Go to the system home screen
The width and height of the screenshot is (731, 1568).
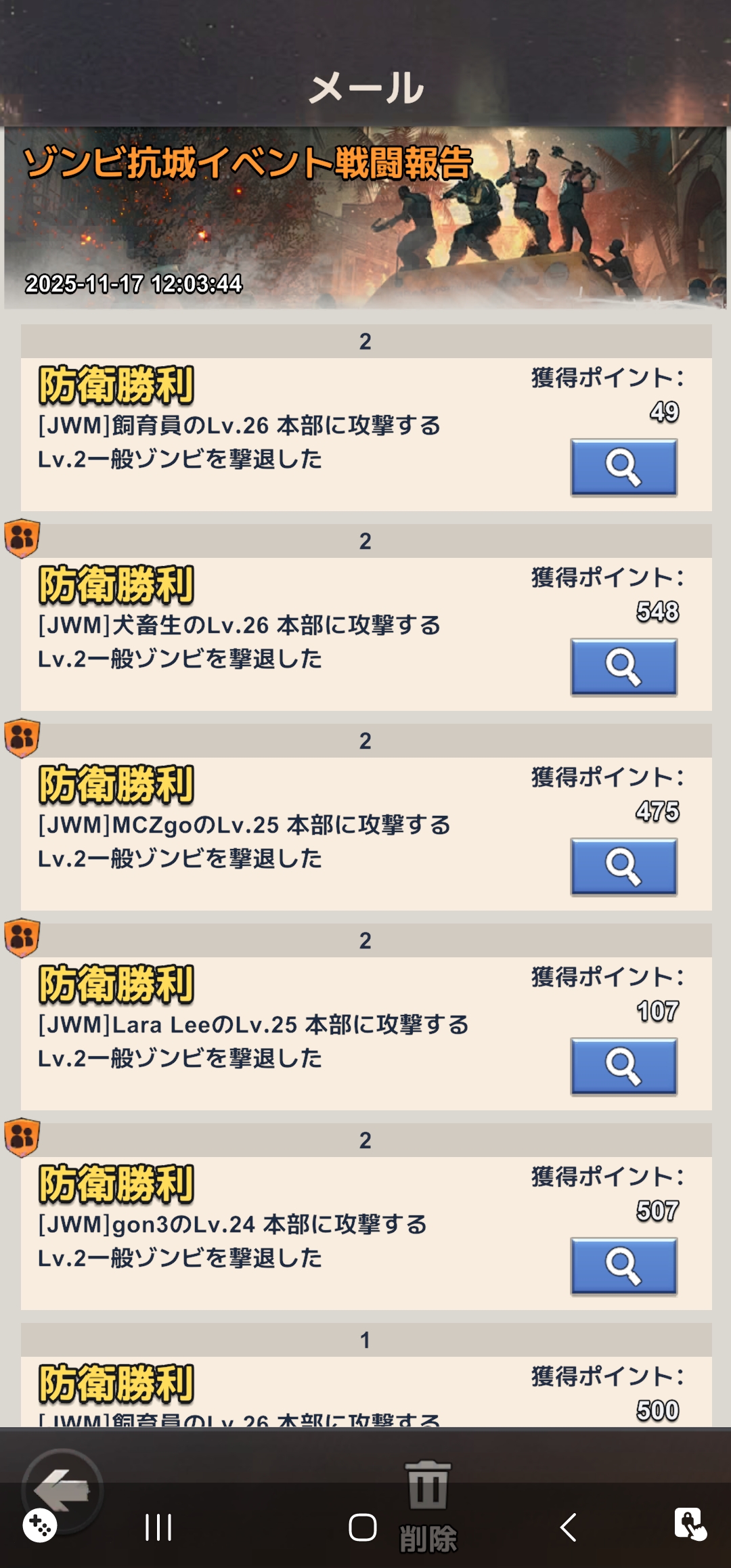tap(363, 1527)
